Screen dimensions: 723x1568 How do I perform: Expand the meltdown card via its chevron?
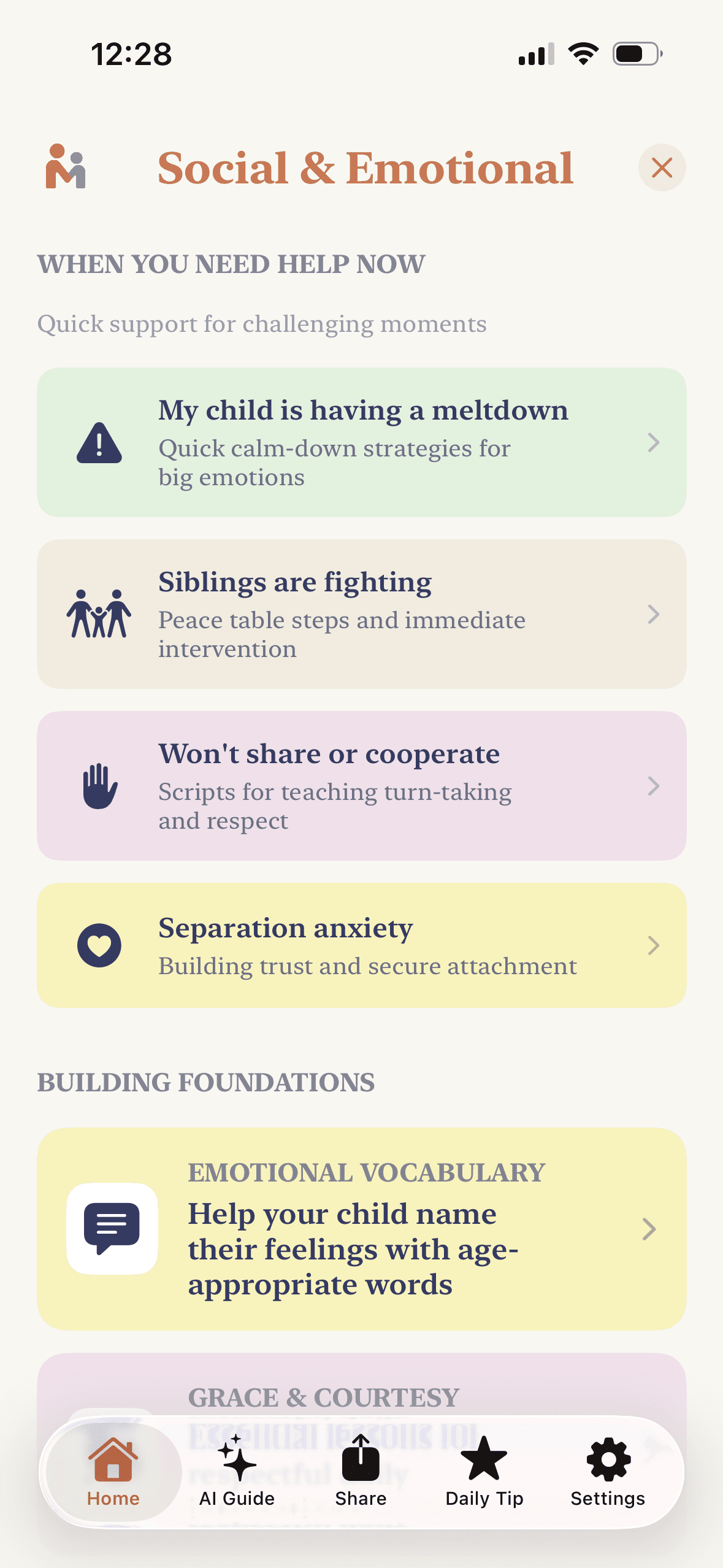[x=653, y=443]
